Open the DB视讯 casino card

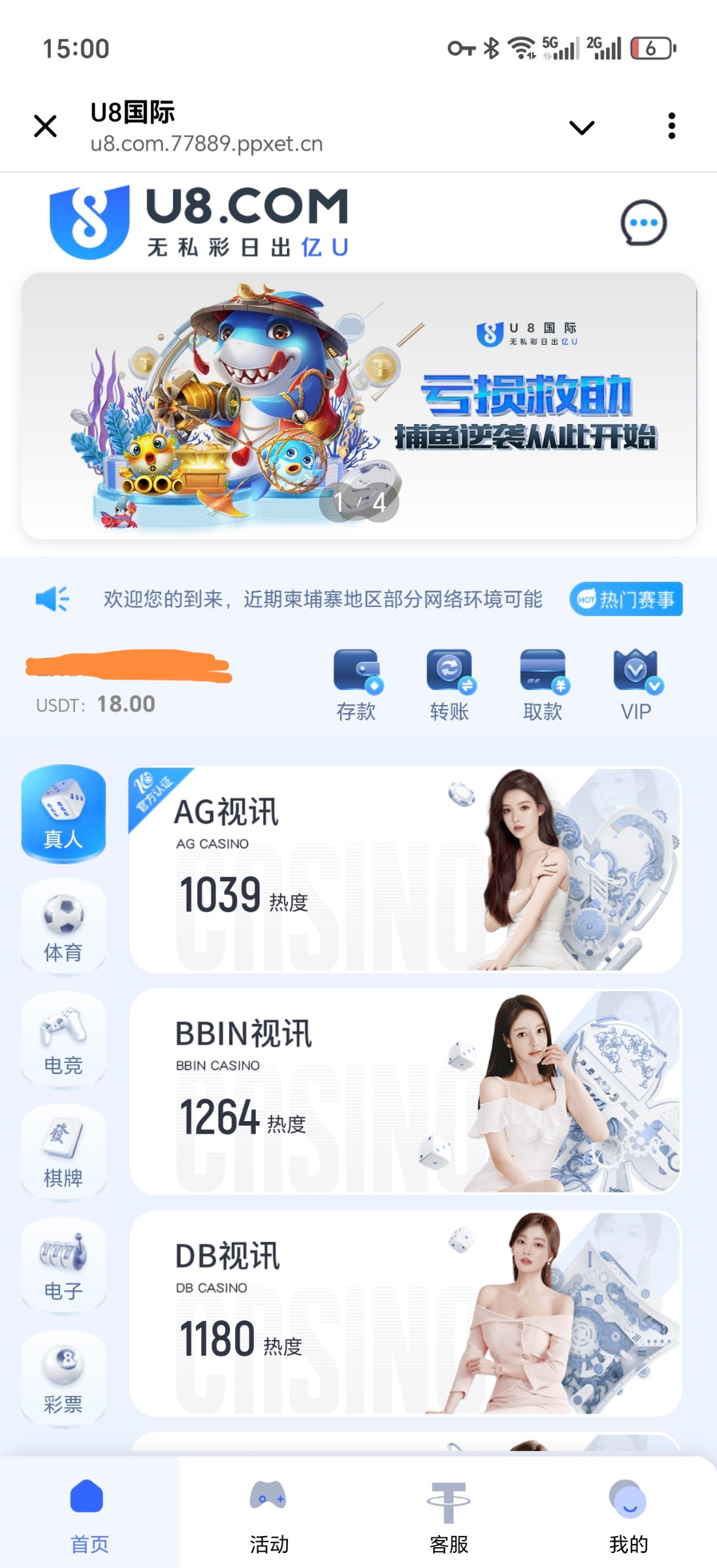point(405,1313)
